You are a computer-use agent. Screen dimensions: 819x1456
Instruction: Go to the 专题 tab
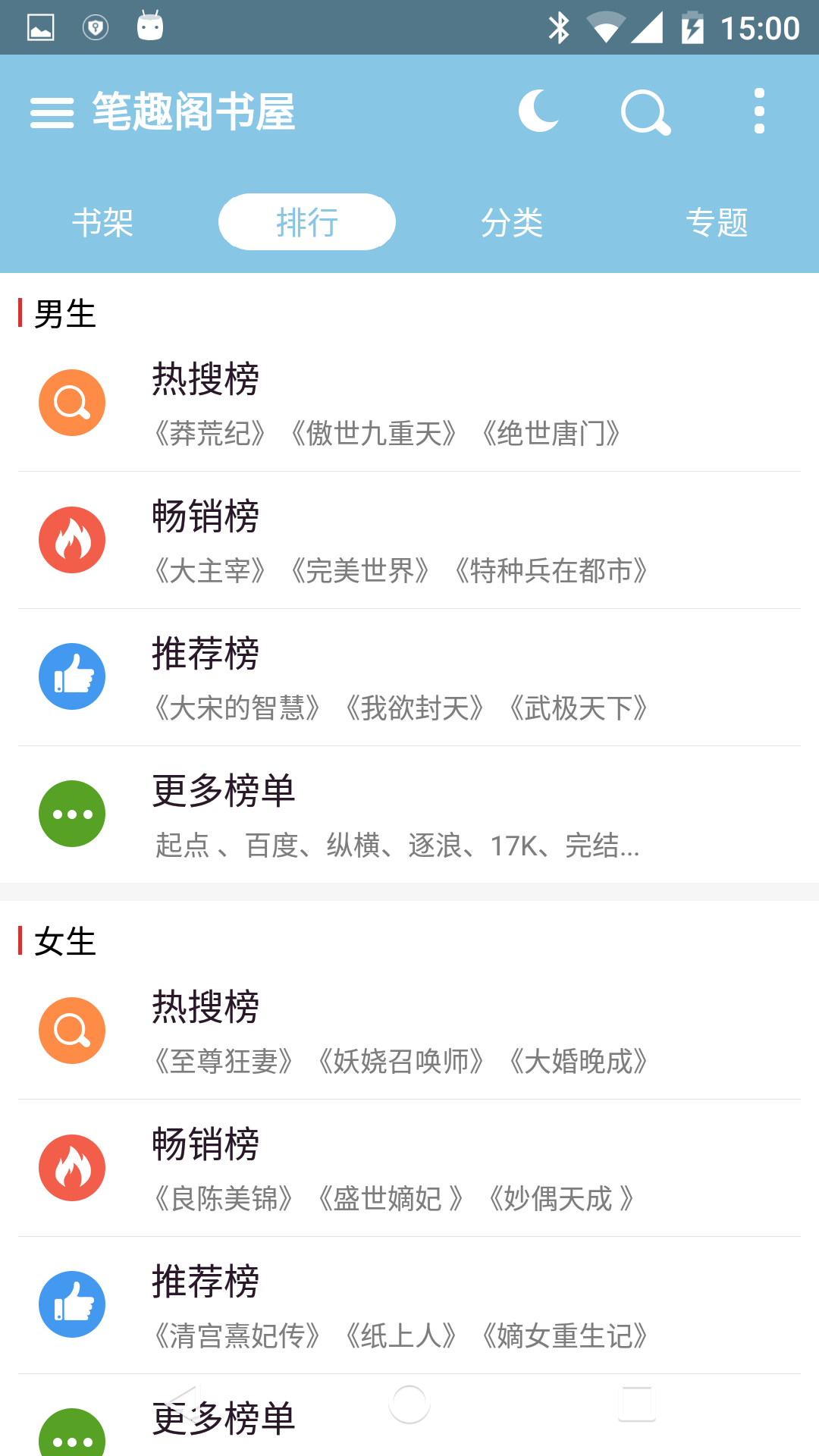717,222
